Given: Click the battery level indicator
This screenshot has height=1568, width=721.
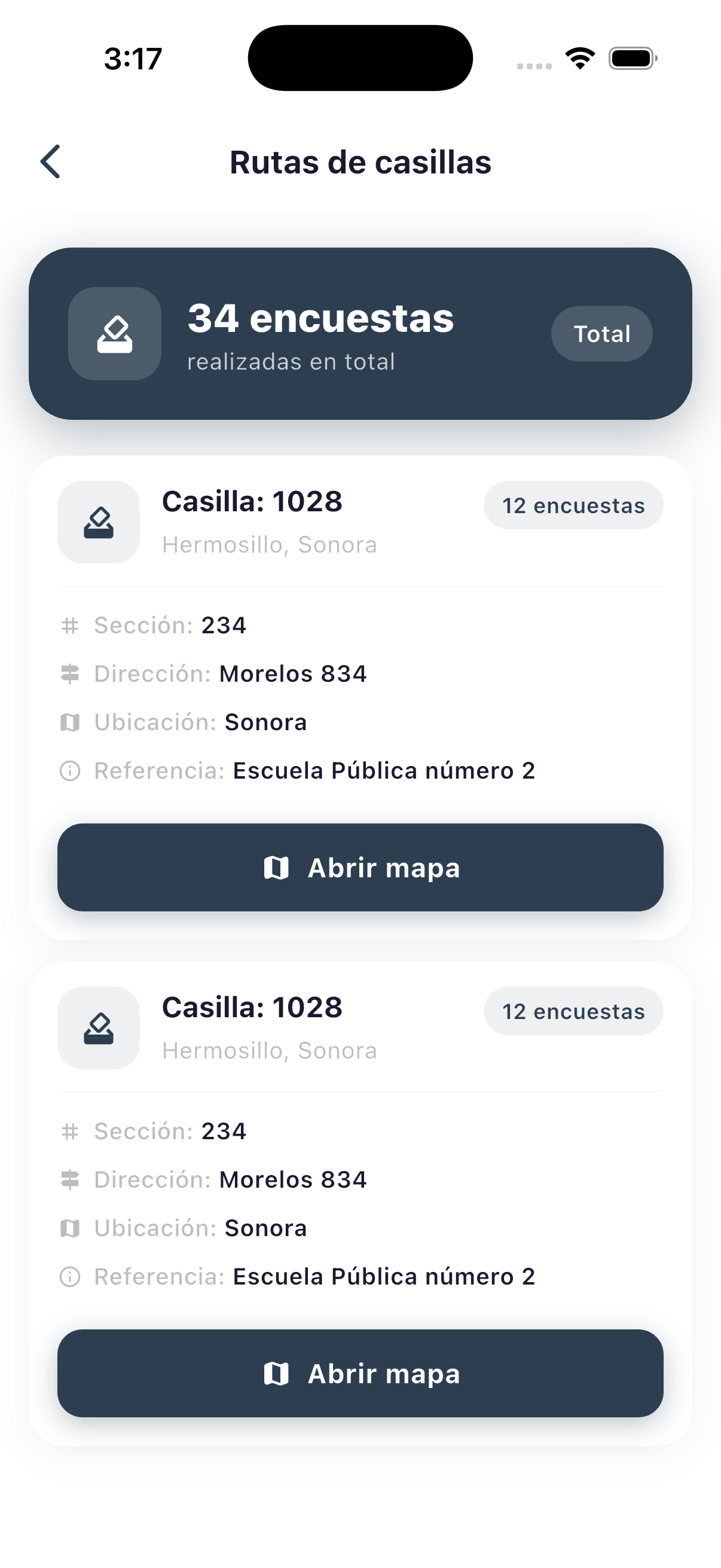Looking at the screenshot, I should [631, 57].
